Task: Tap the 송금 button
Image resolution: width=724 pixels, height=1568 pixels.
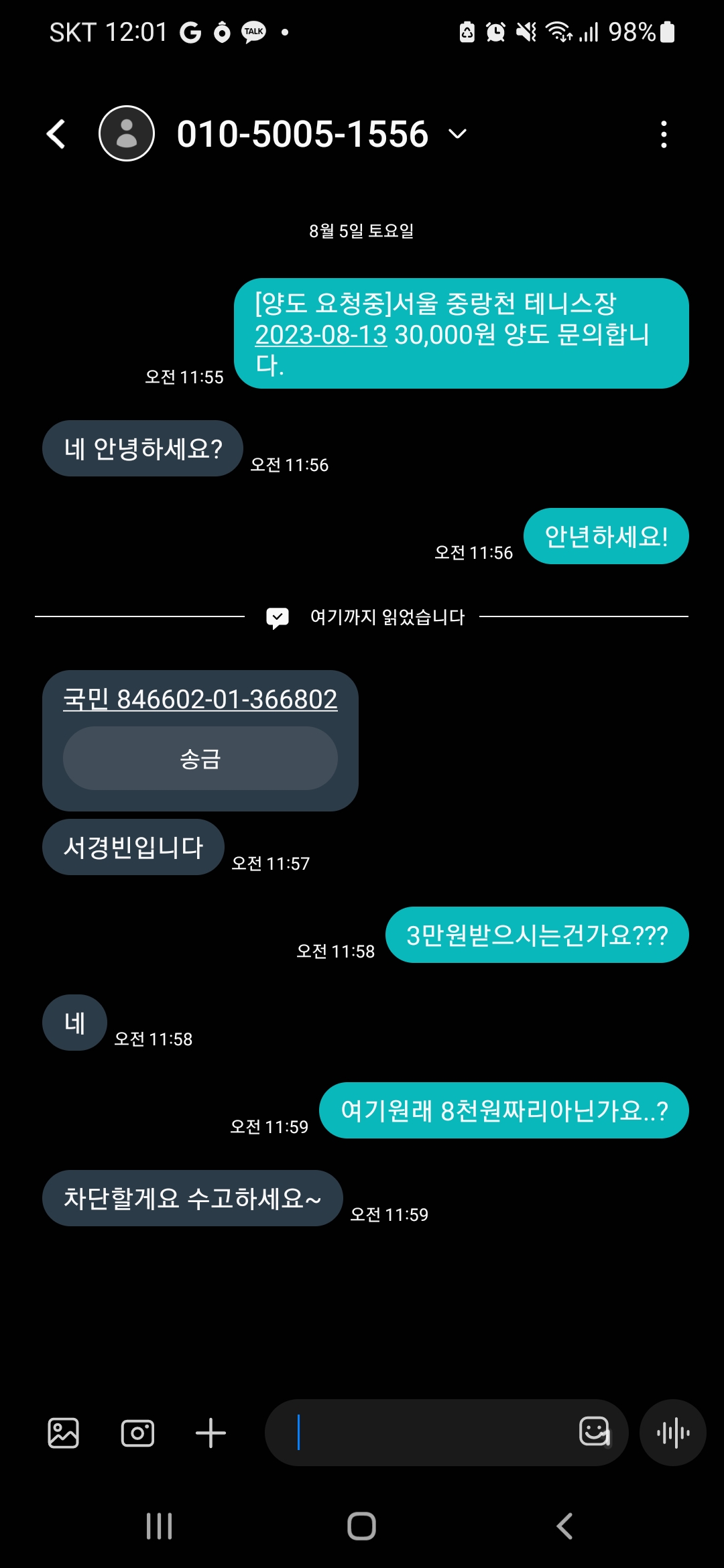Action: [200, 759]
